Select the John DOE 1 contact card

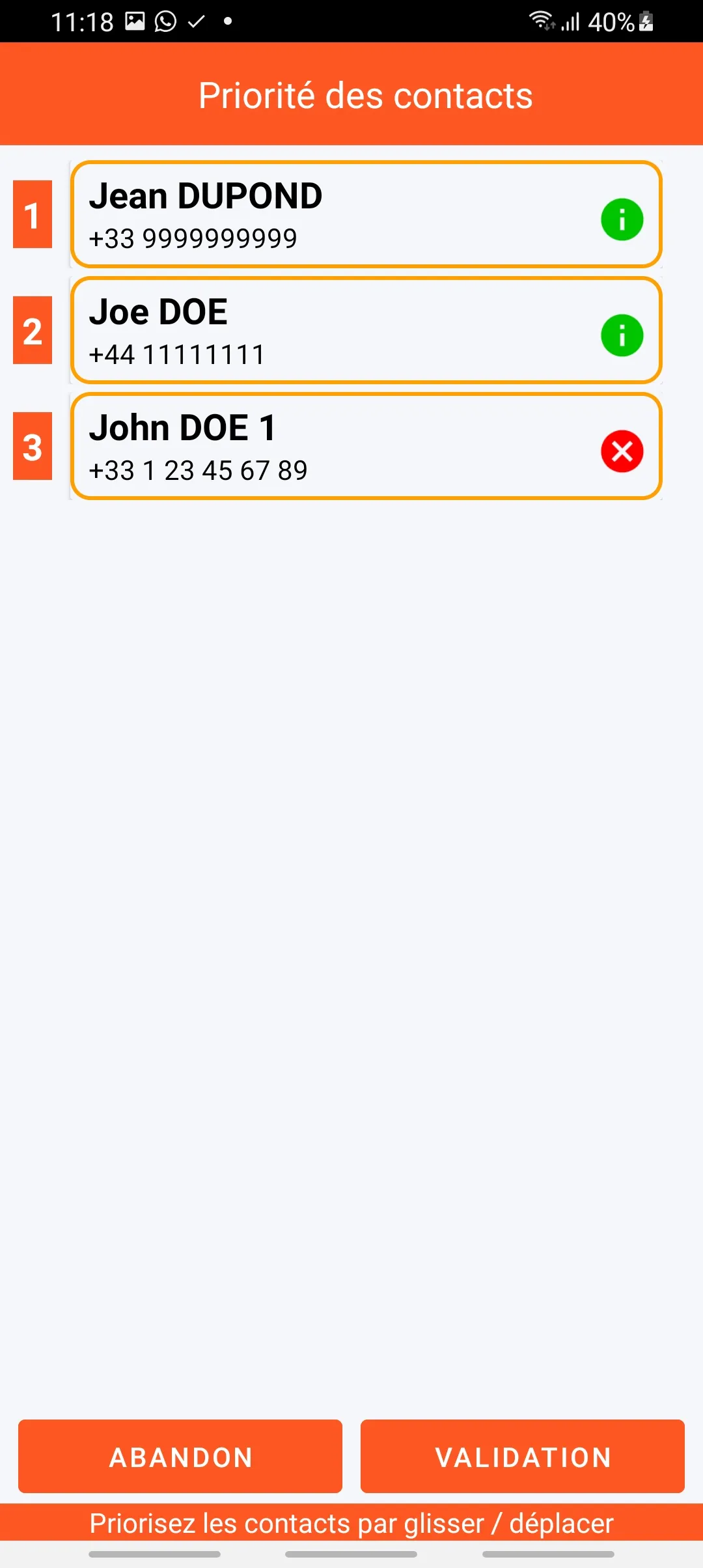pos(325,447)
